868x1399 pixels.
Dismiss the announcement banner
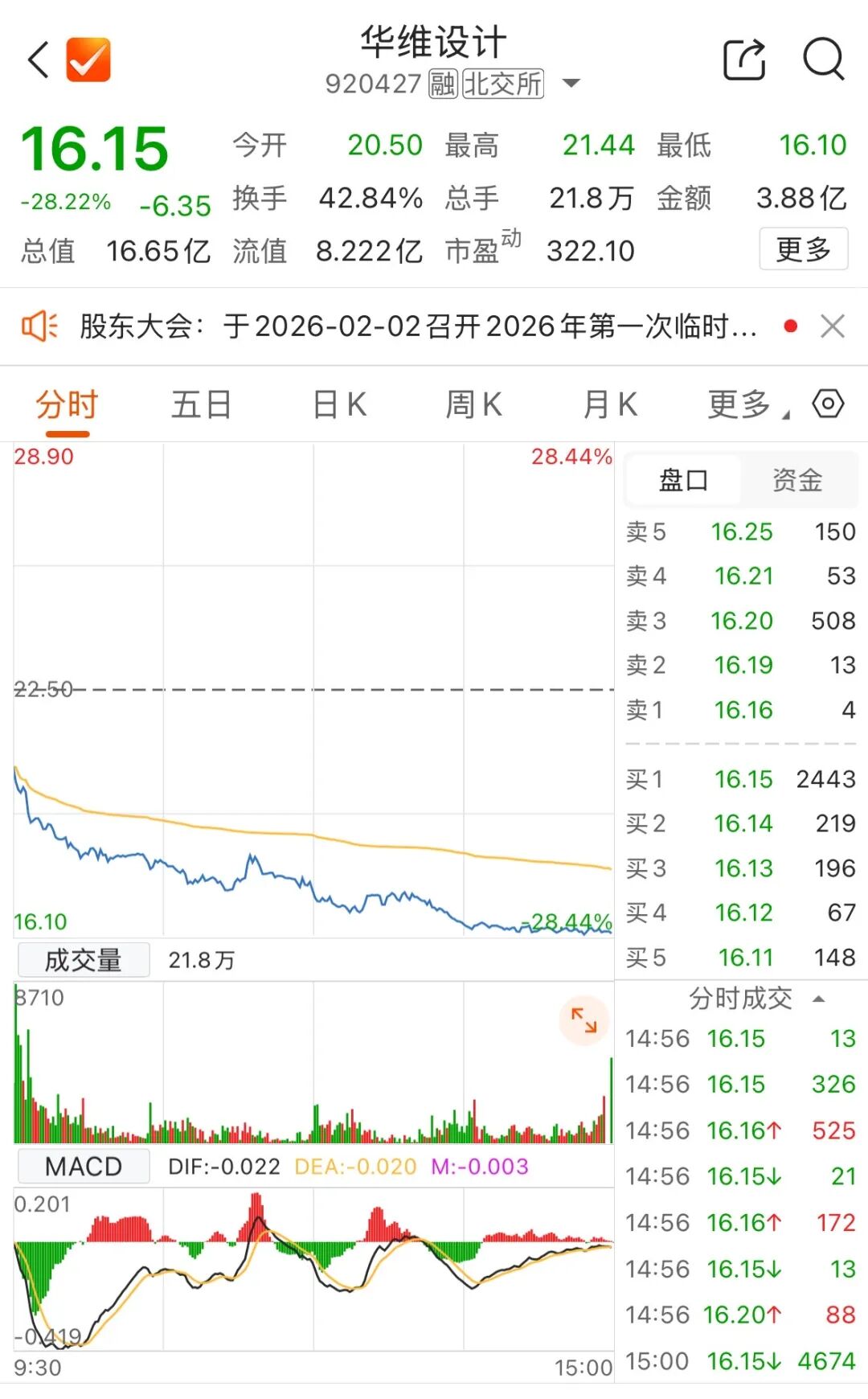click(833, 326)
